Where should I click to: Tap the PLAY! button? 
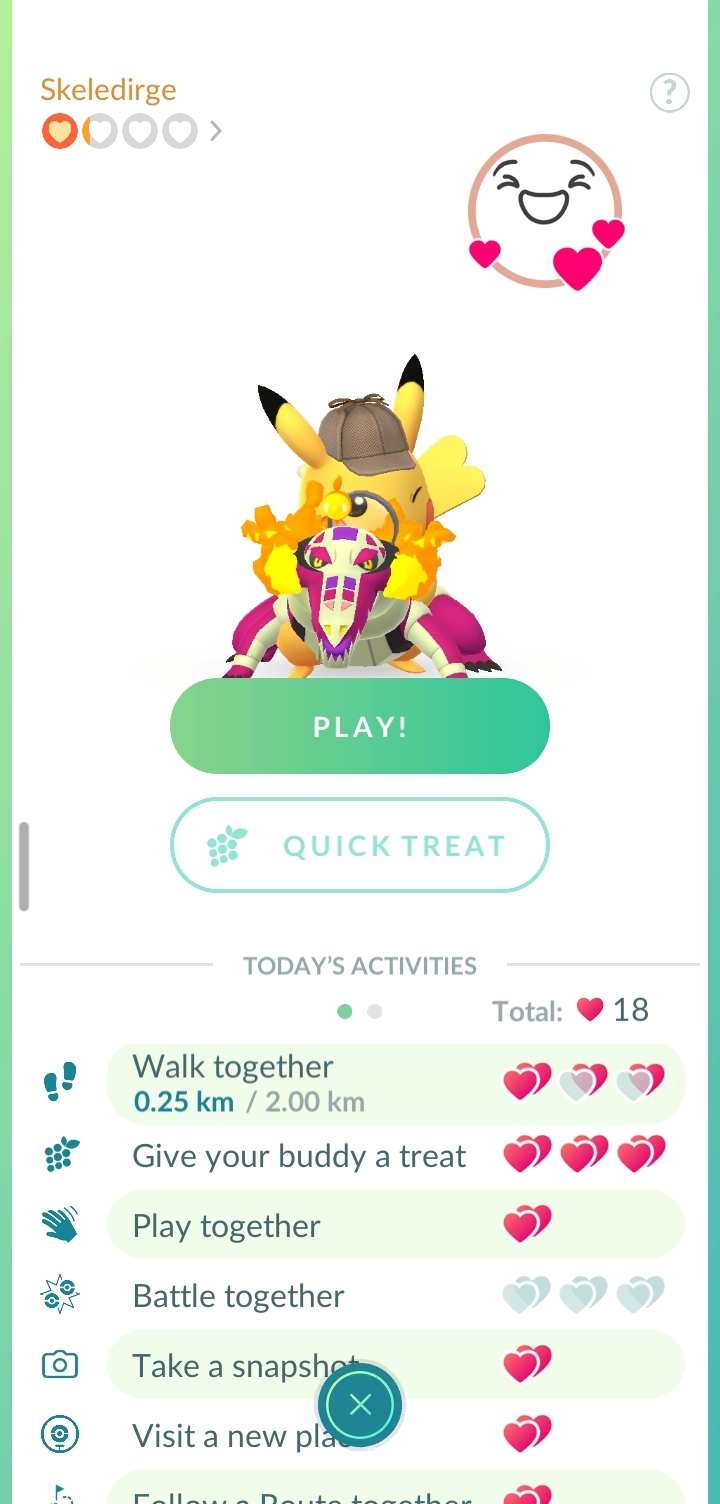(x=360, y=726)
